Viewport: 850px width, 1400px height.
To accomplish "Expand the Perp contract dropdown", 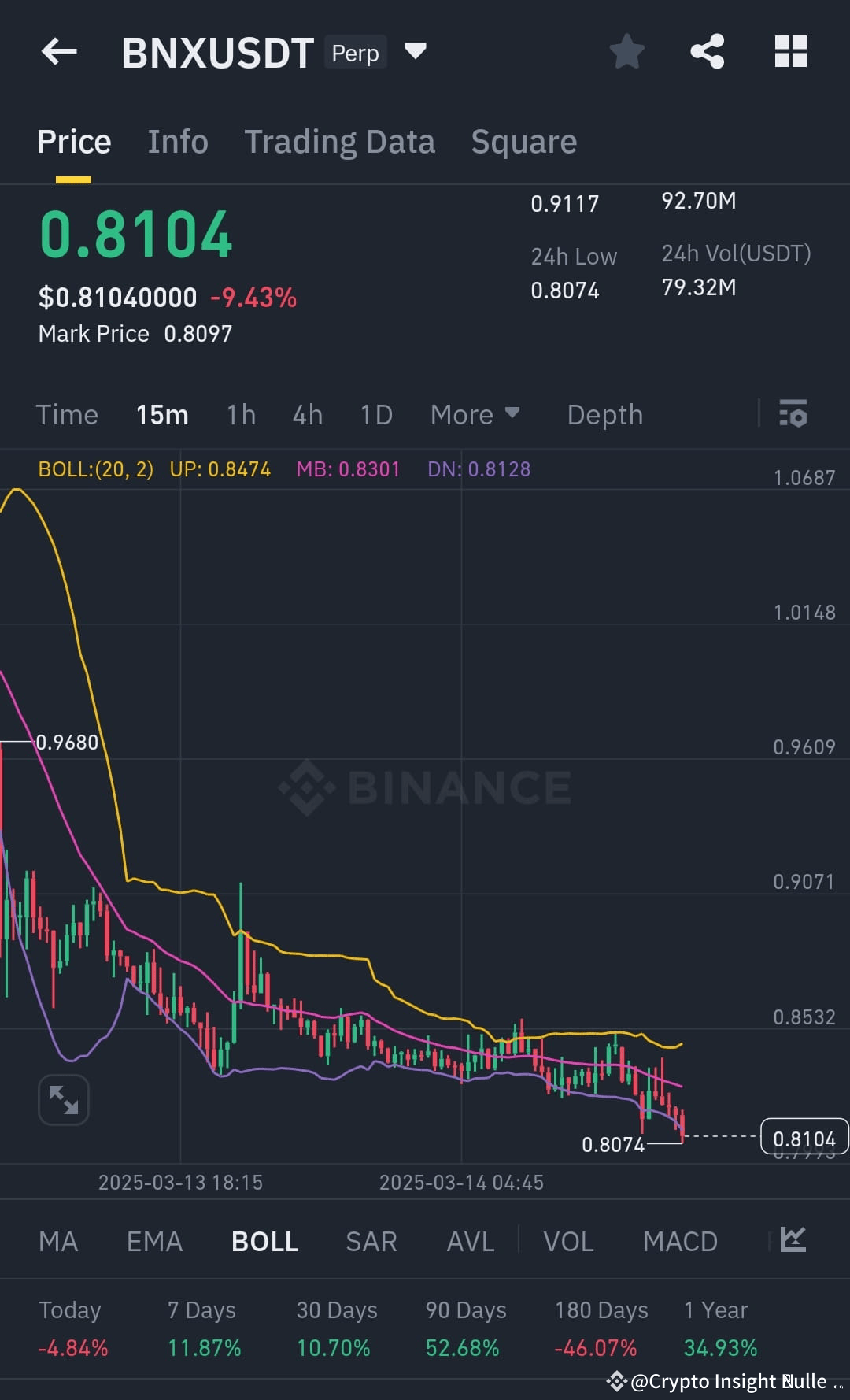I will coord(416,51).
